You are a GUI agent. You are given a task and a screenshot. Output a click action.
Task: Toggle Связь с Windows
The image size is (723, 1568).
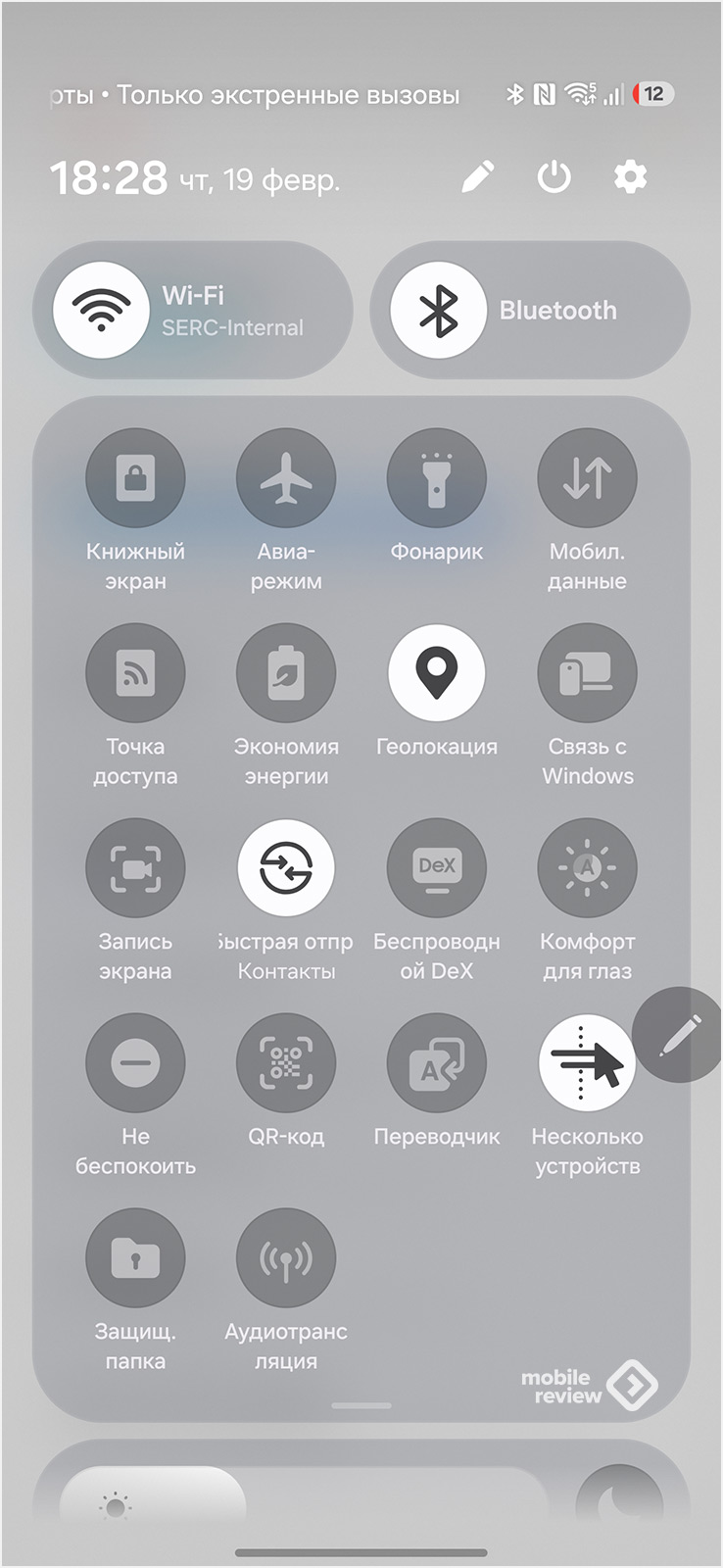[x=587, y=673]
